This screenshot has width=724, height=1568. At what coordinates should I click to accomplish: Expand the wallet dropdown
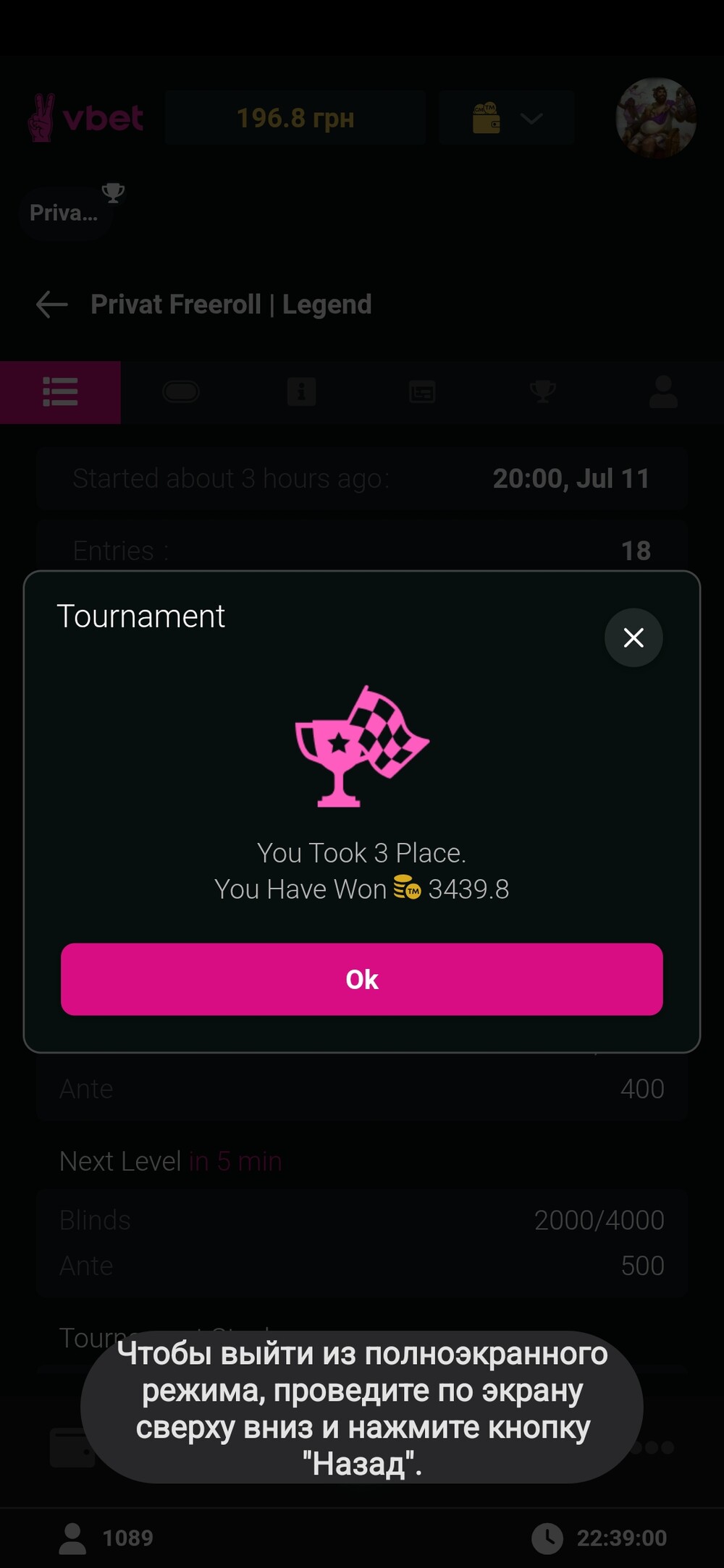pos(506,118)
